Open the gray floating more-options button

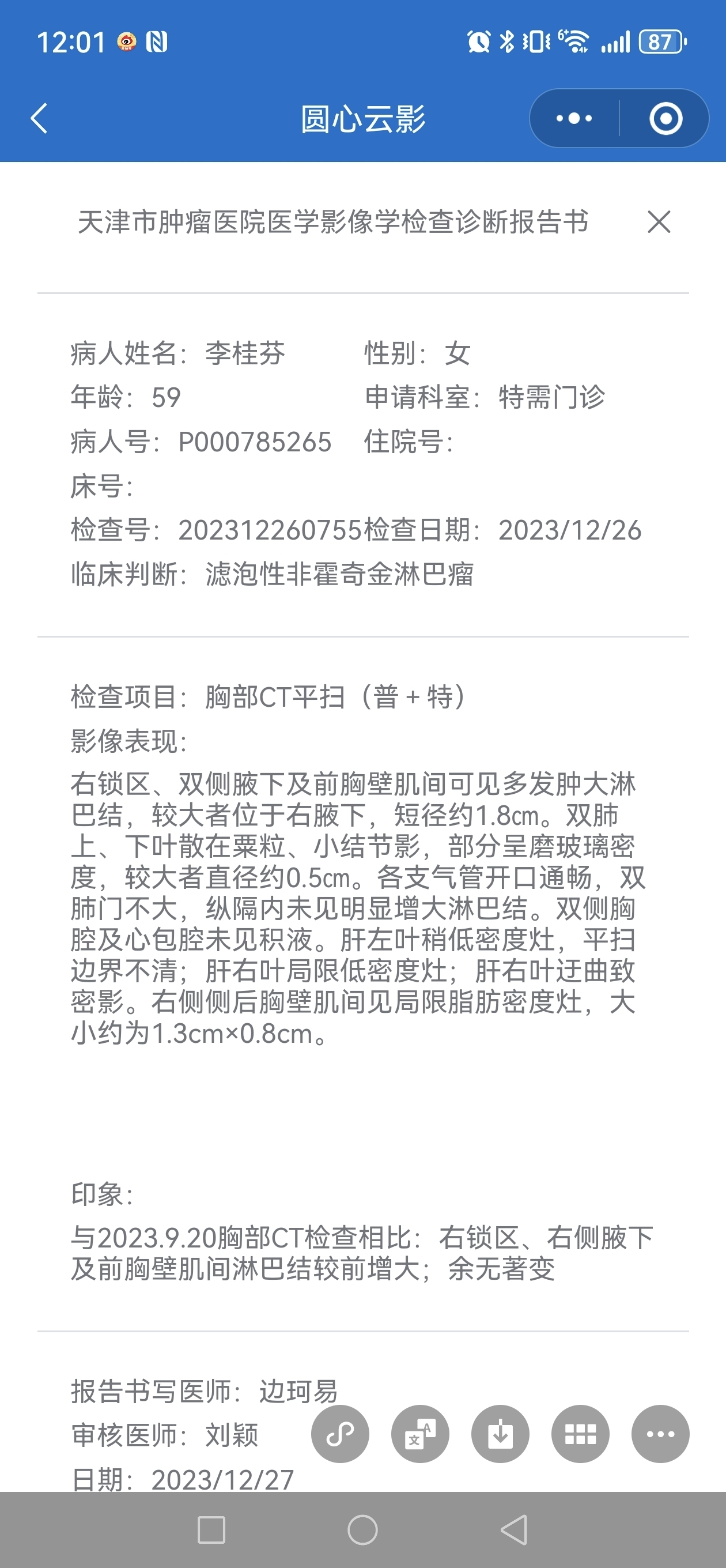point(660,1434)
